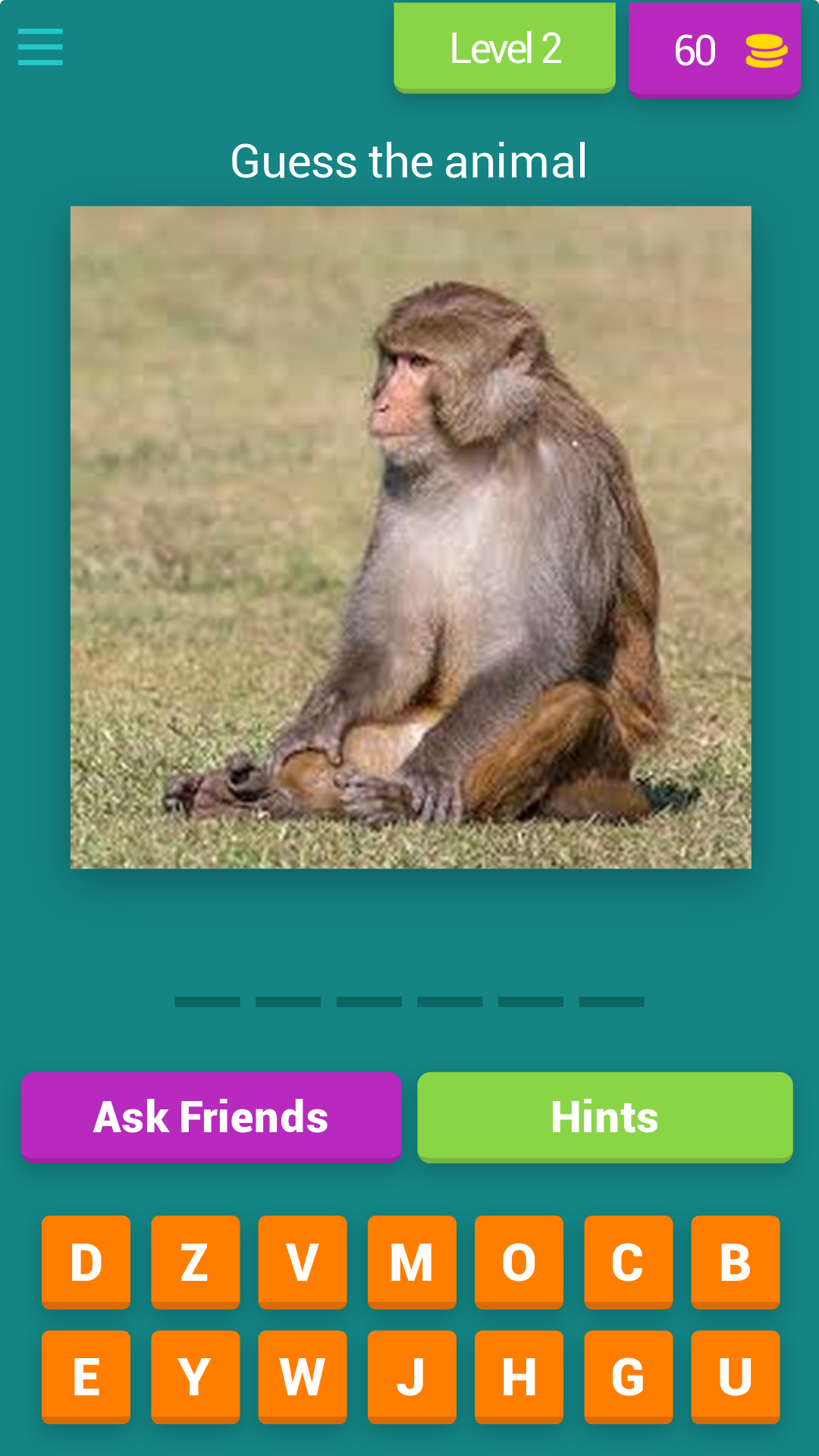819x1456 pixels.
Task: Tap the letter B tile
Action: tap(736, 1263)
